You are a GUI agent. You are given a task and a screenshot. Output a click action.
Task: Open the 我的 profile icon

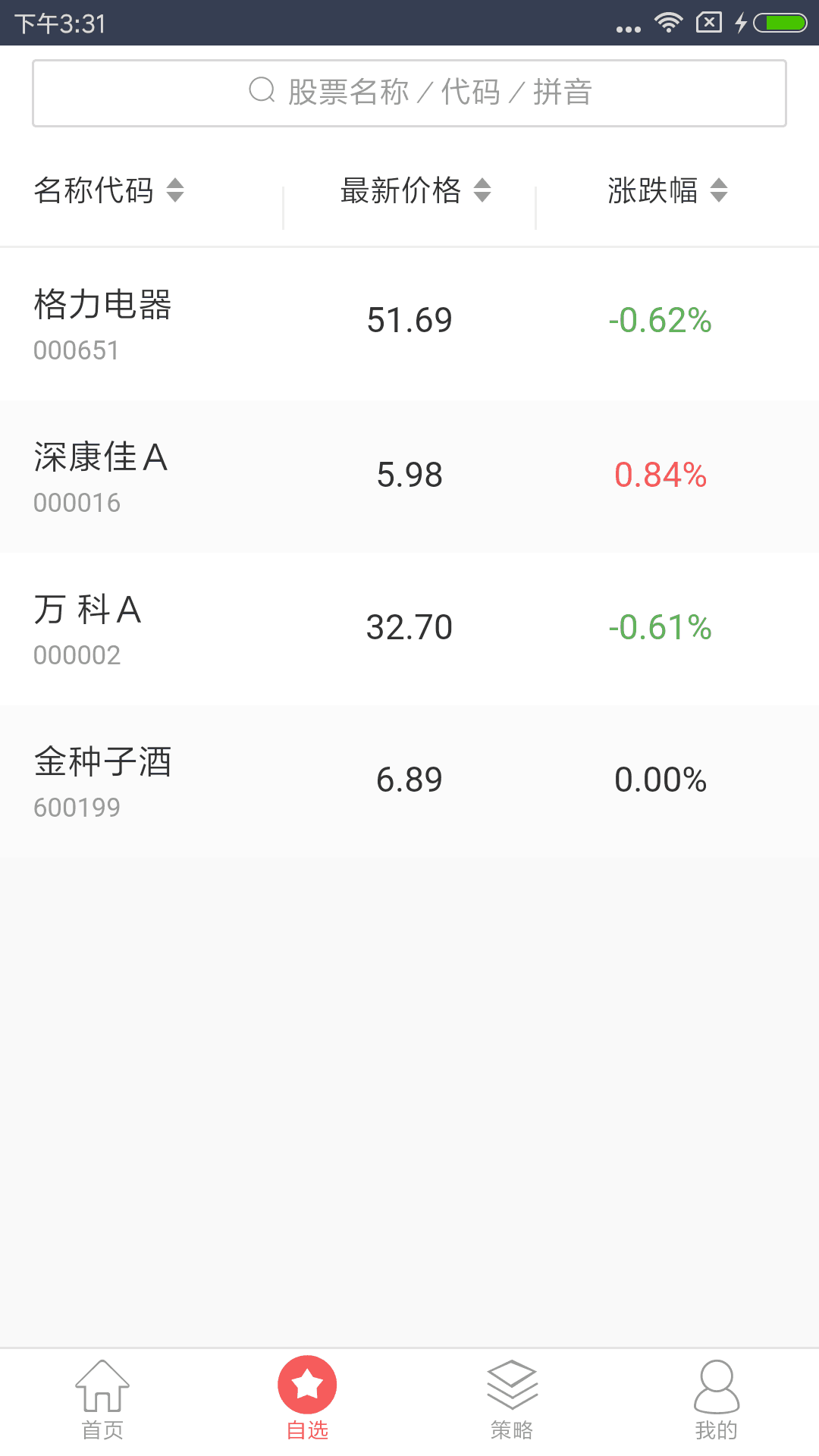pos(717,1385)
